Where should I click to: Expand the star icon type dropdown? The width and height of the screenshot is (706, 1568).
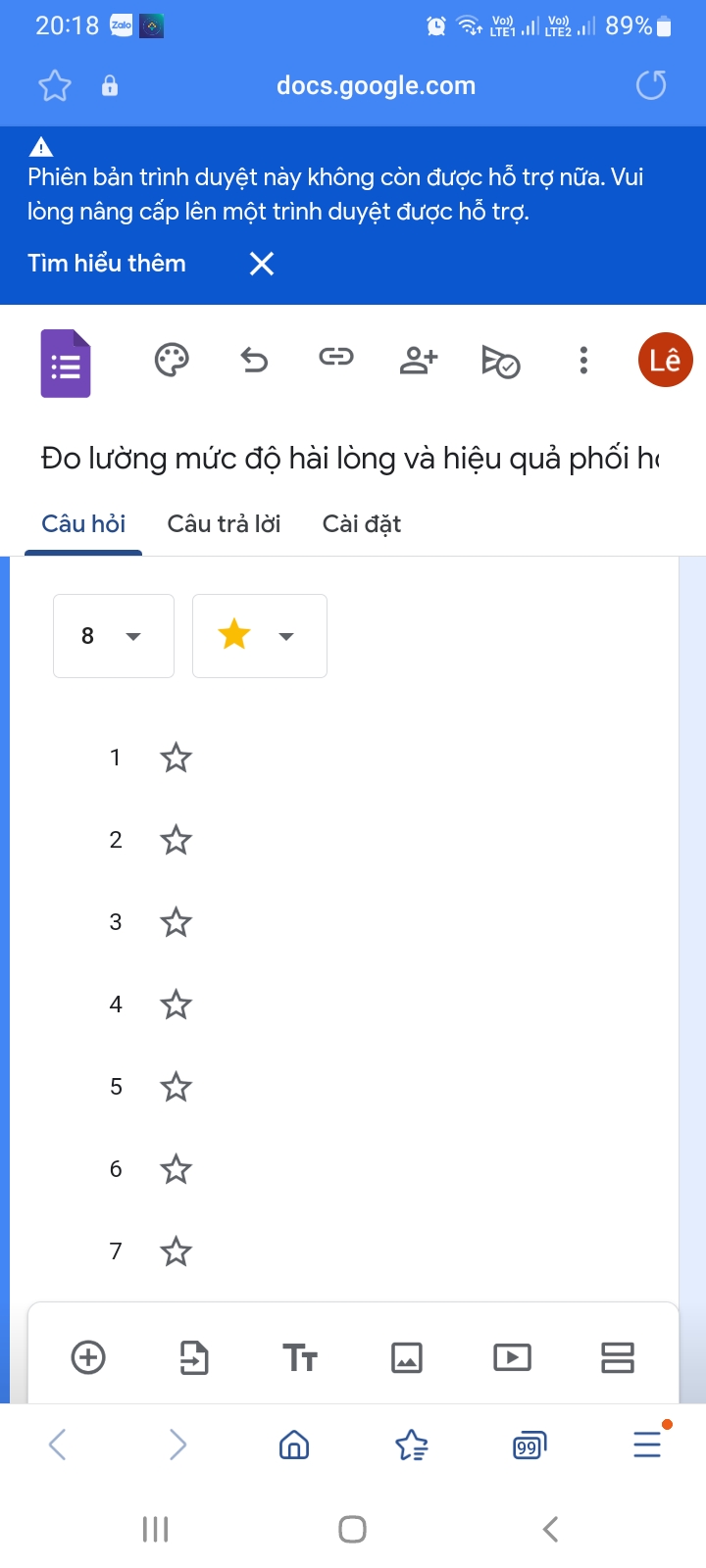click(259, 636)
